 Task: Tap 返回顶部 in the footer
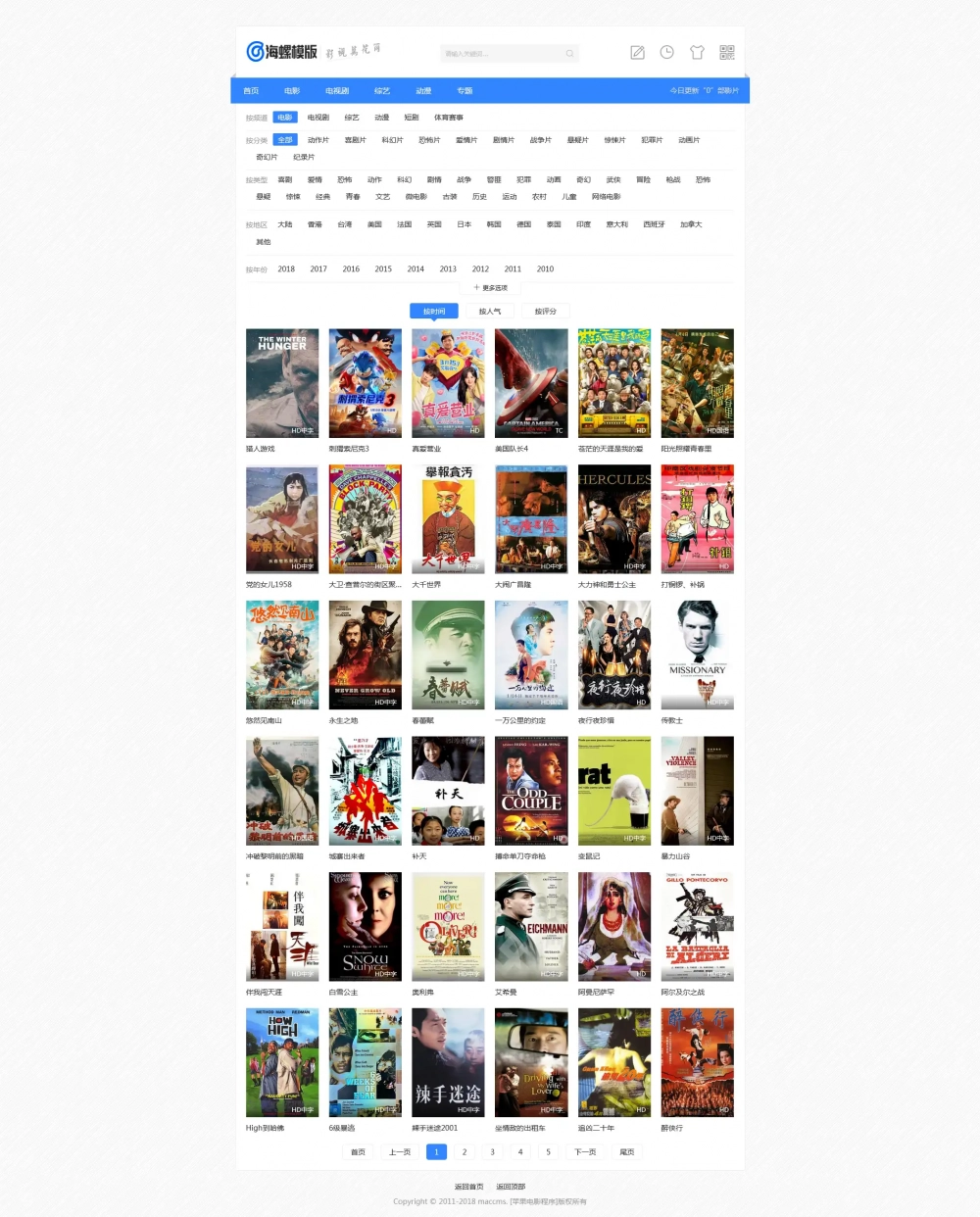pyautogui.click(x=511, y=1186)
